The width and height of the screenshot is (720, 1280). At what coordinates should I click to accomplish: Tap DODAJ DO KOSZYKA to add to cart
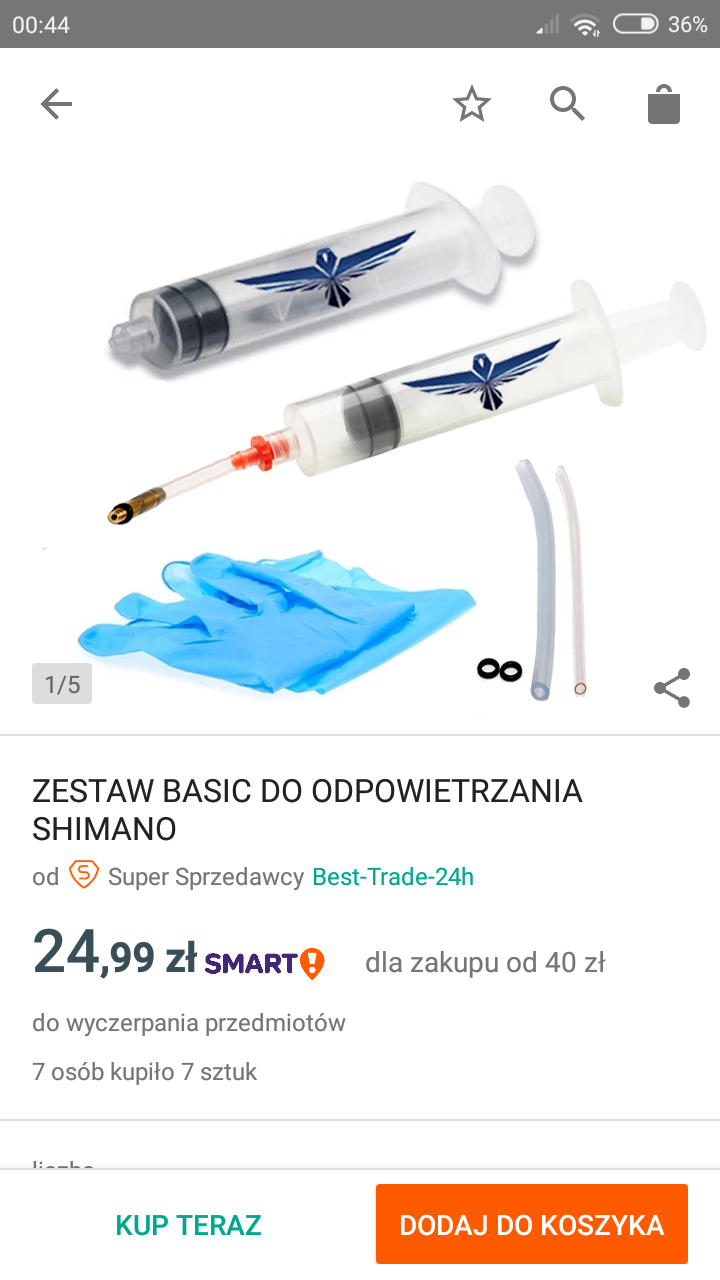(532, 1225)
